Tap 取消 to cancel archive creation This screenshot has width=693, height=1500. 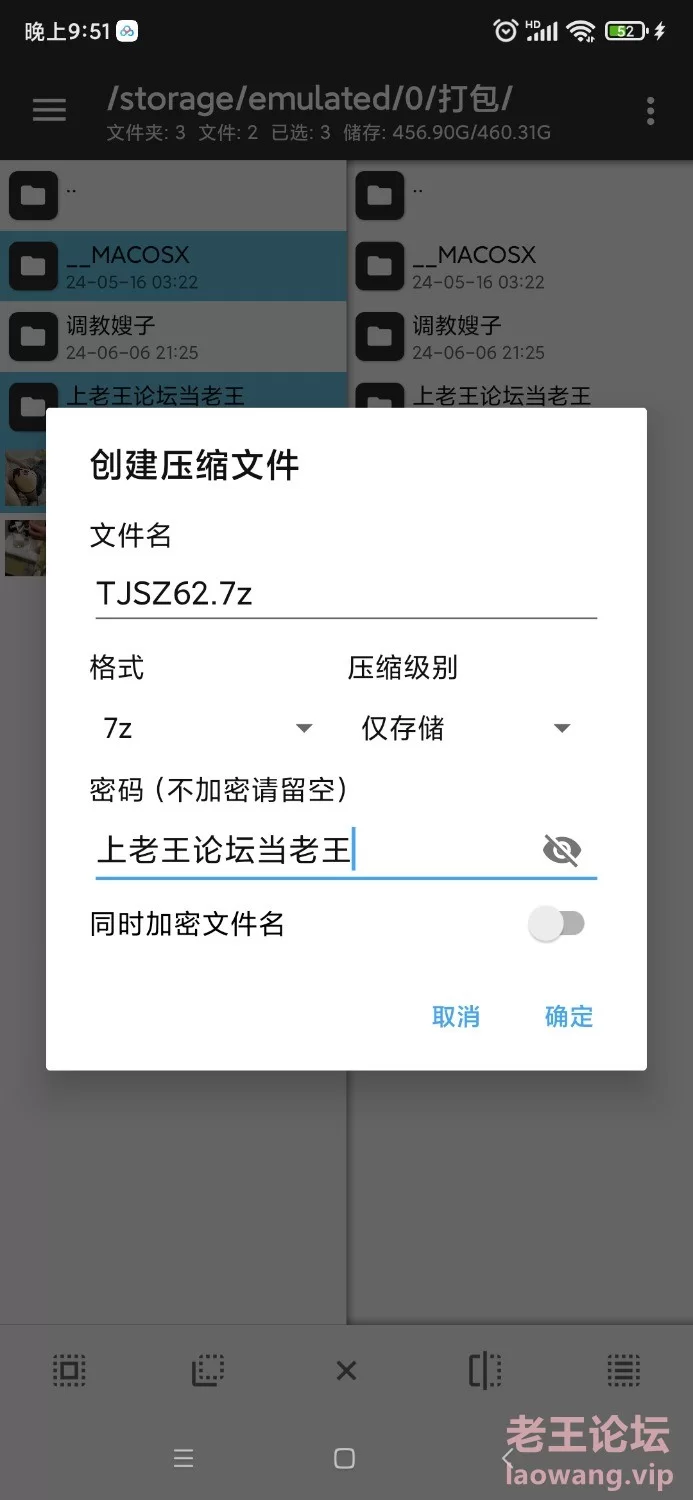point(456,1017)
